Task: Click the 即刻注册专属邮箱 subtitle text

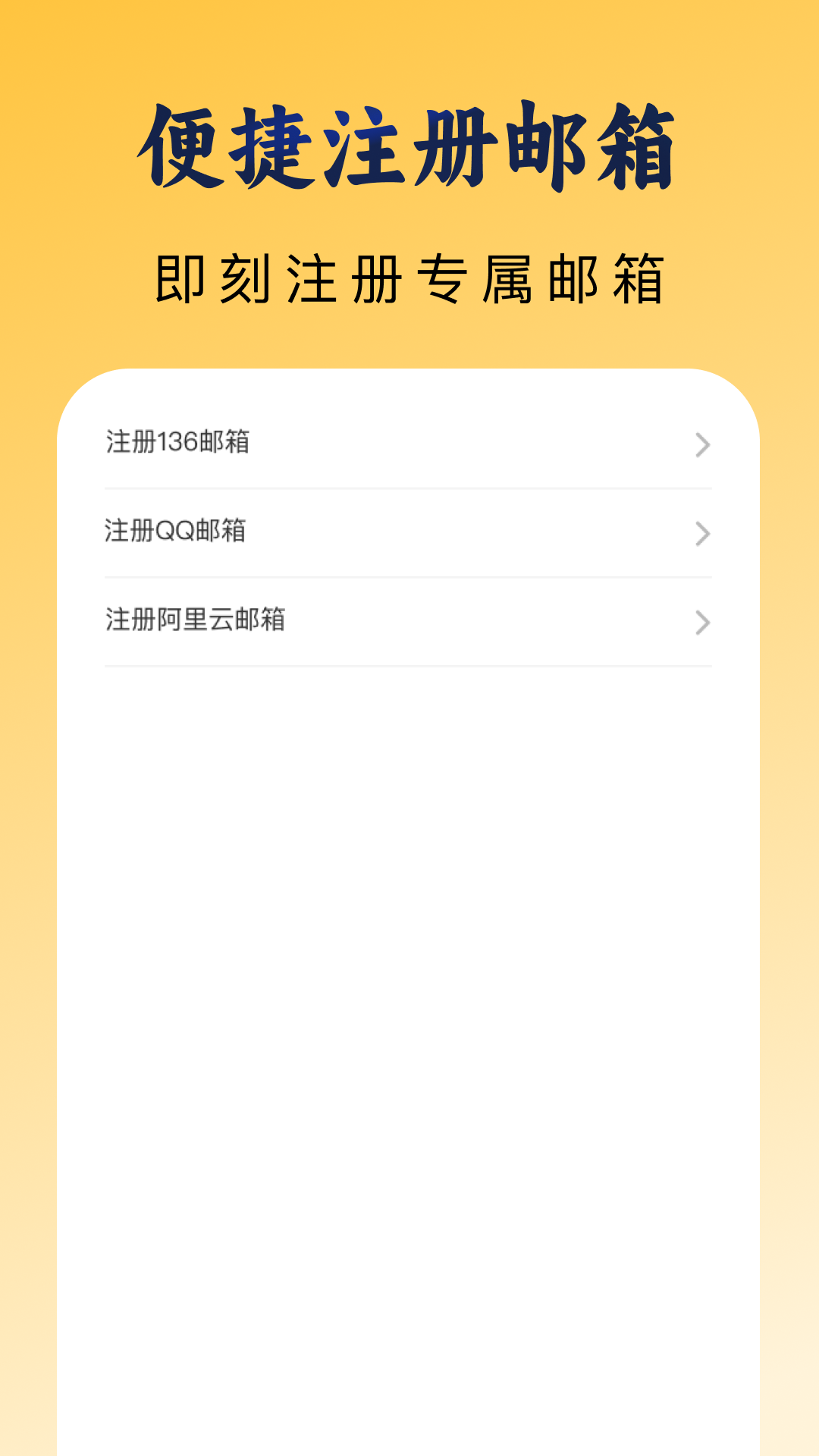Action: [409, 277]
